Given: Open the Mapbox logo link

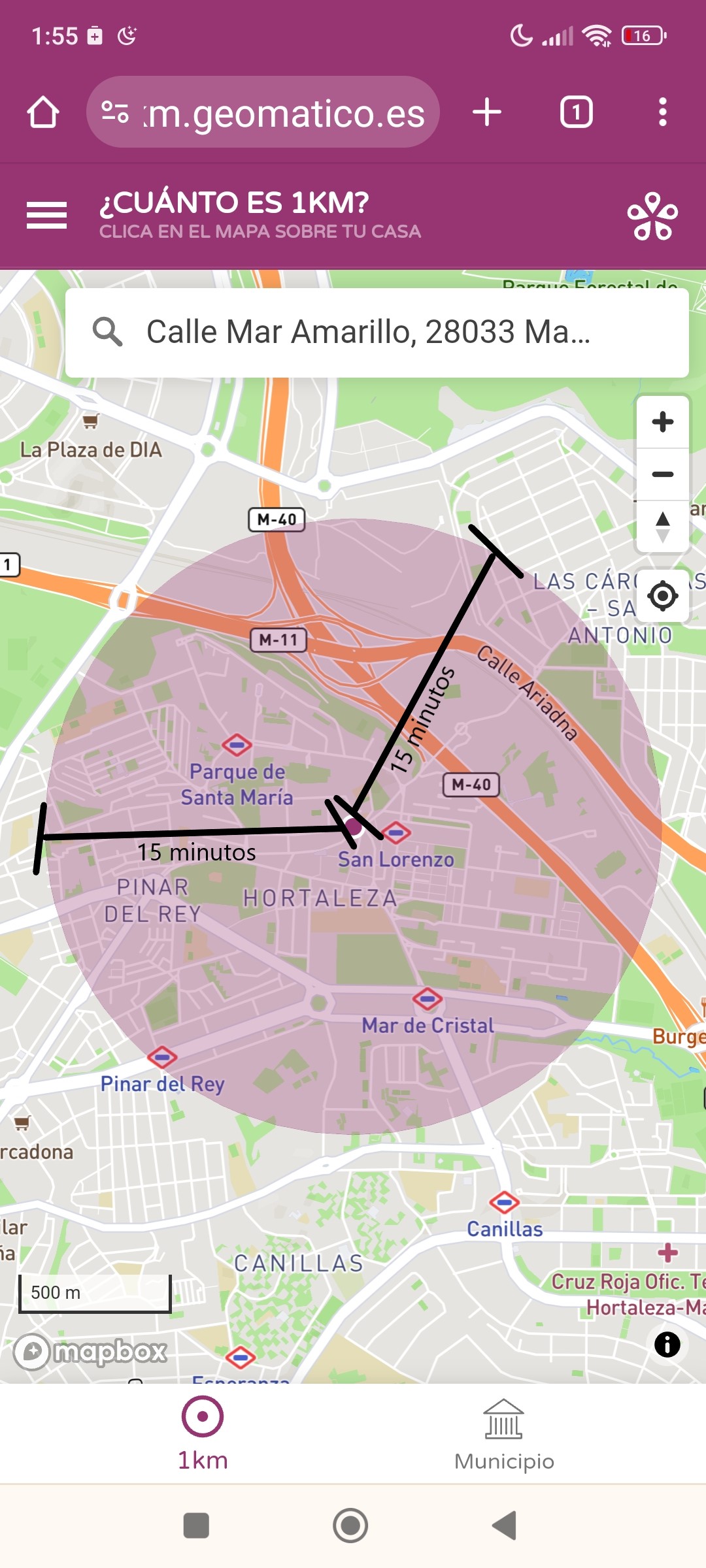Looking at the screenshot, I should click(x=90, y=1351).
